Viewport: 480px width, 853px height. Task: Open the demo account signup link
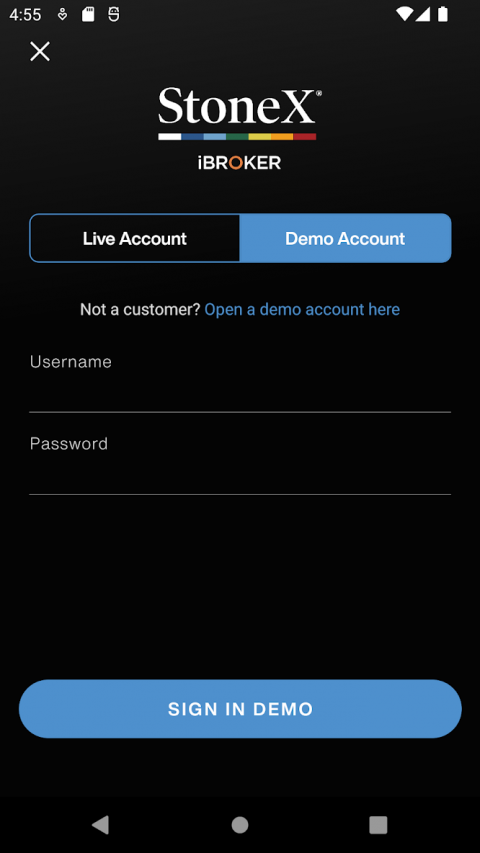tap(302, 310)
